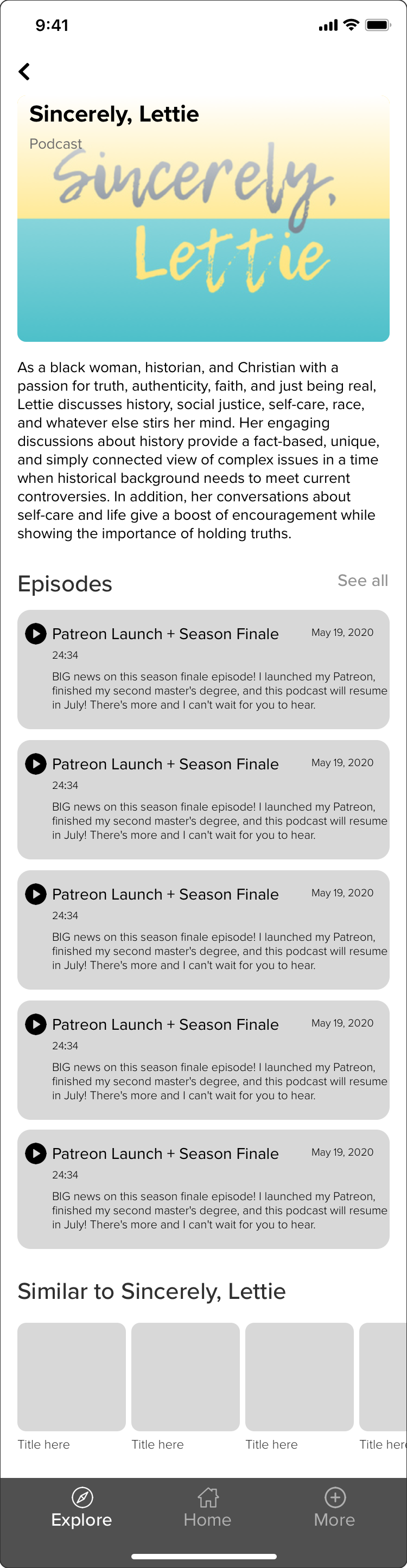Open the first similar podcast tile
This screenshot has height=1568, width=407.
[x=71, y=1376]
